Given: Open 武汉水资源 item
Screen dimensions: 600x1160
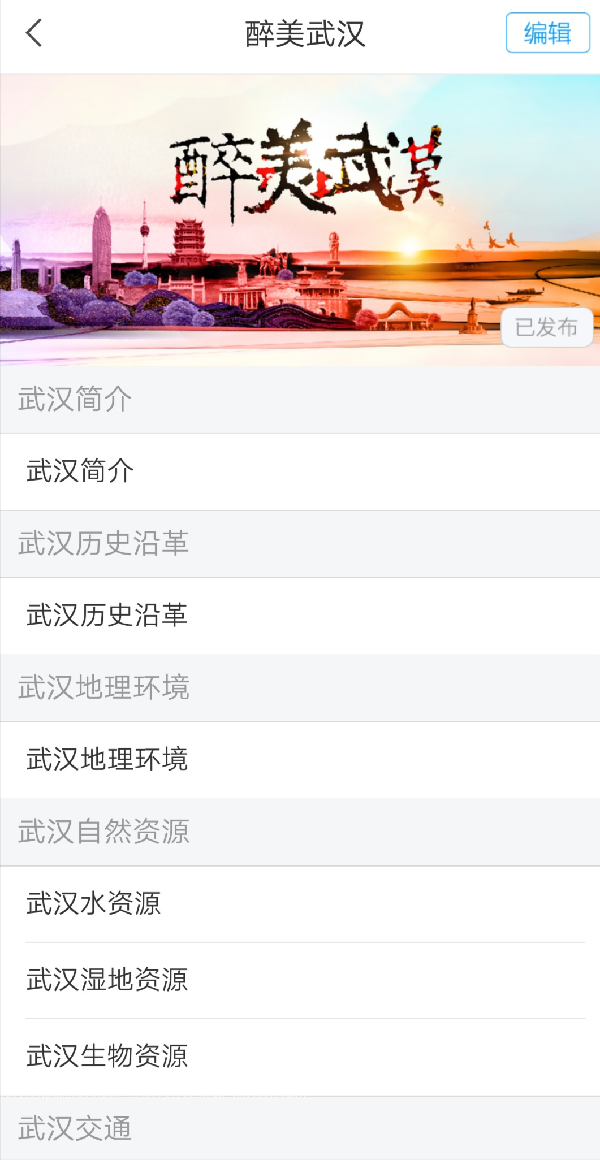Looking at the screenshot, I should pos(93,904).
